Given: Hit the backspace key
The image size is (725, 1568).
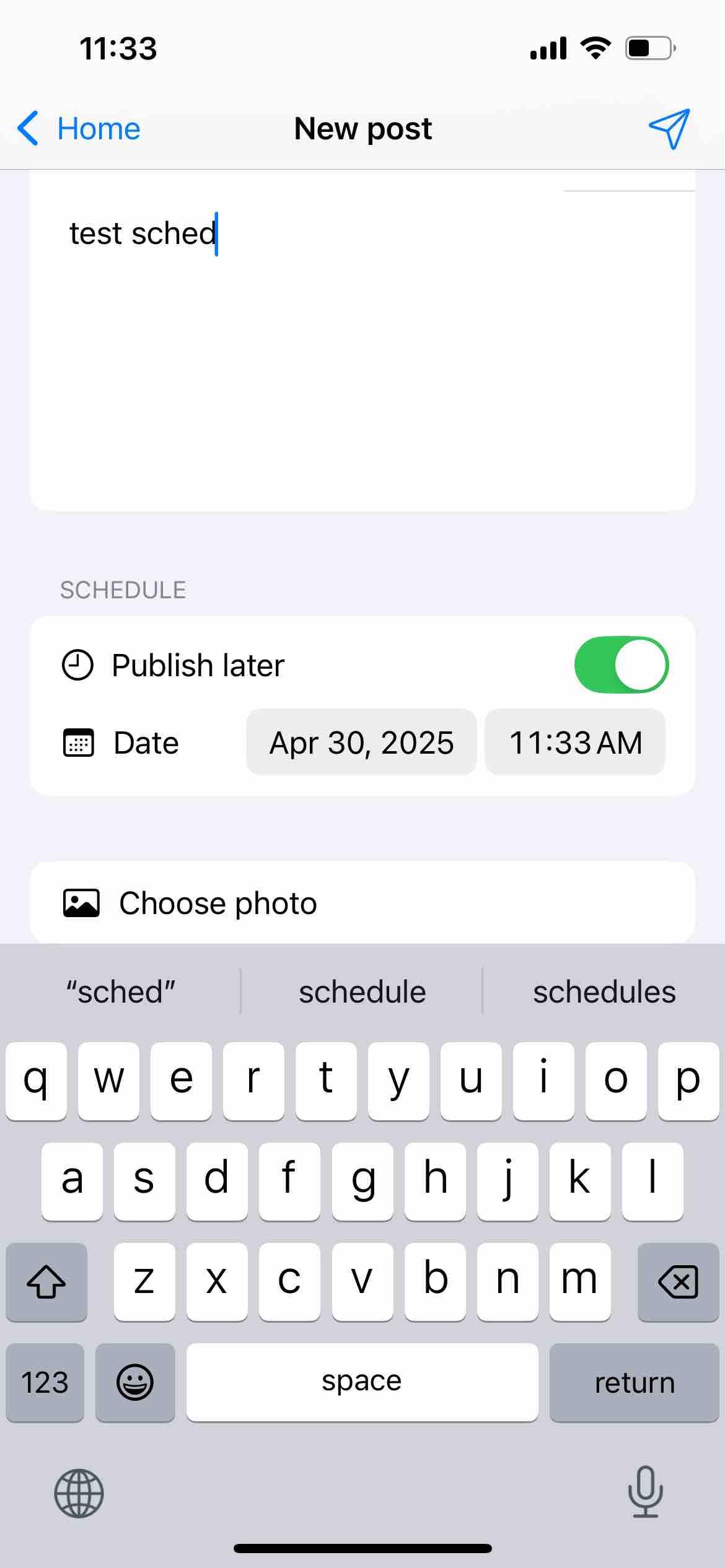Looking at the screenshot, I should click(x=678, y=1281).
